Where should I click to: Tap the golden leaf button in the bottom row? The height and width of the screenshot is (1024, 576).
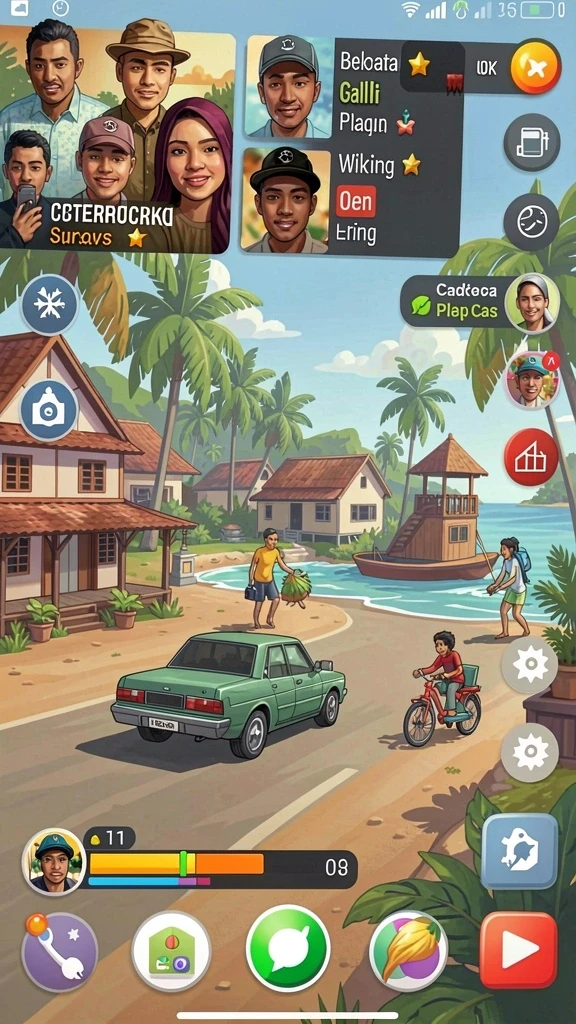(x=408, y=952)
